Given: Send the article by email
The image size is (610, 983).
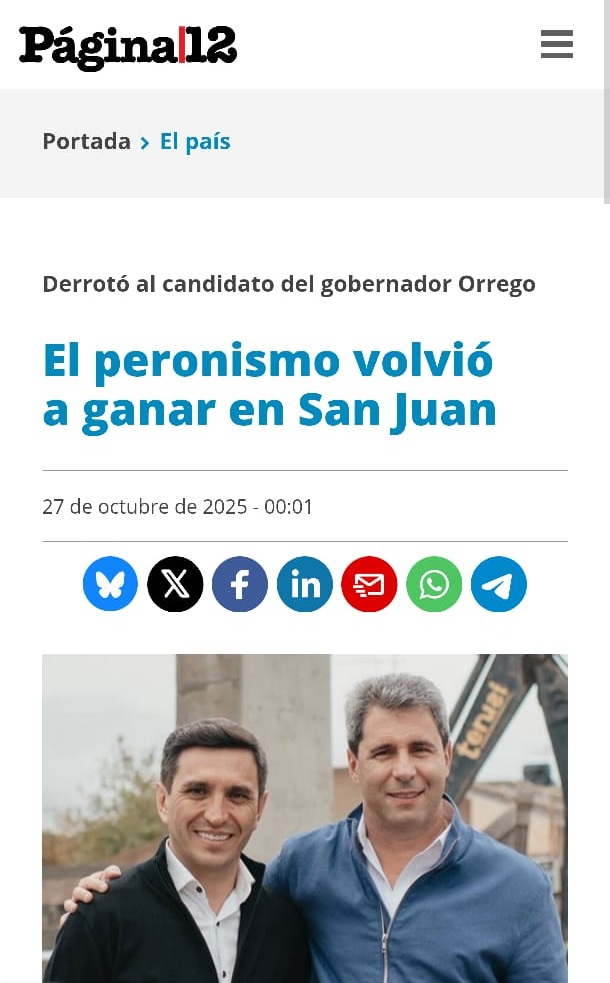Looking at the screenshot, I should (369, 584).
